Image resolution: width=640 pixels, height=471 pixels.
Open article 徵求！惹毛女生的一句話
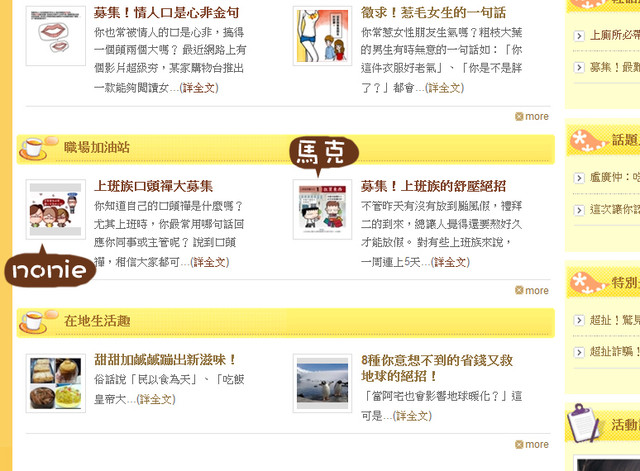click(x=433, y=13)
